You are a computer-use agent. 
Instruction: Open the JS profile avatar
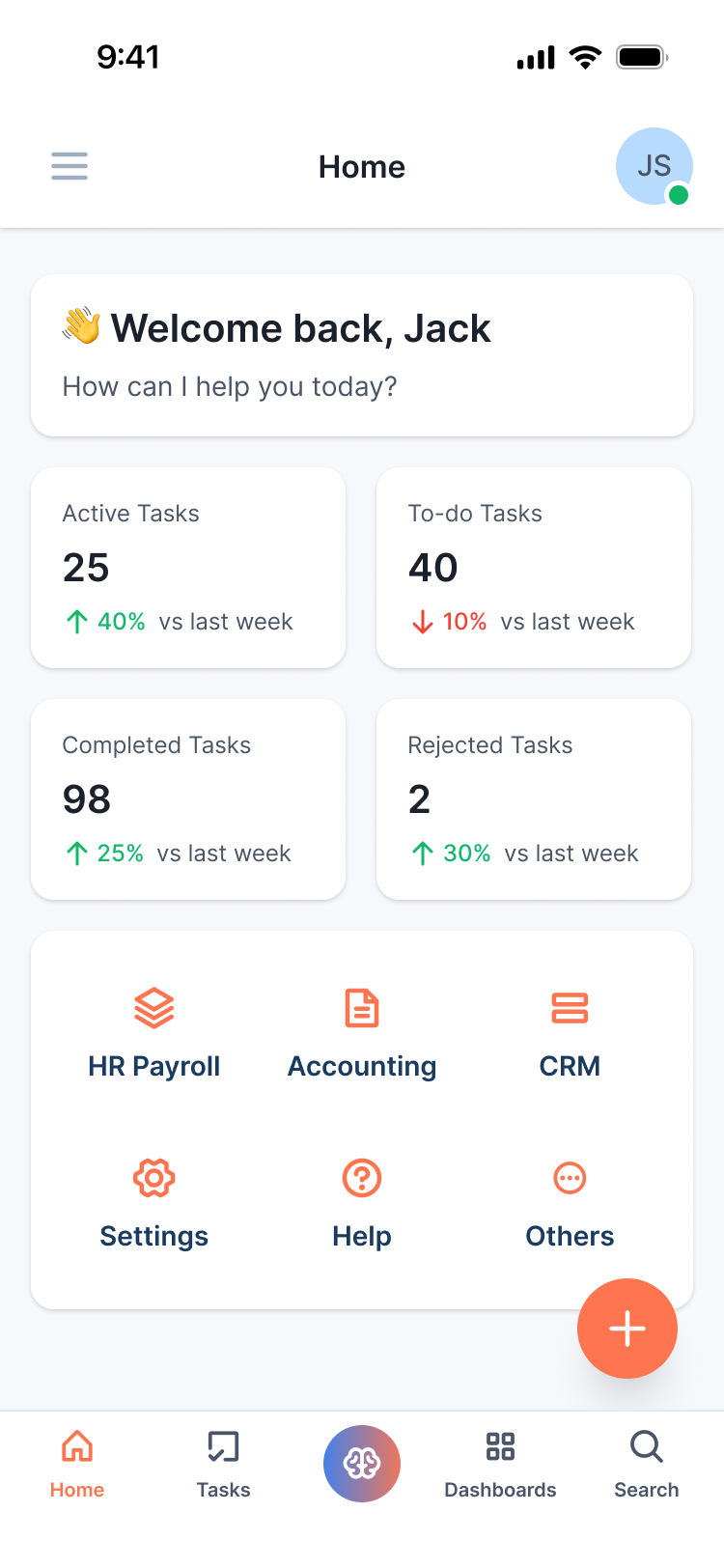click(654, 166)
